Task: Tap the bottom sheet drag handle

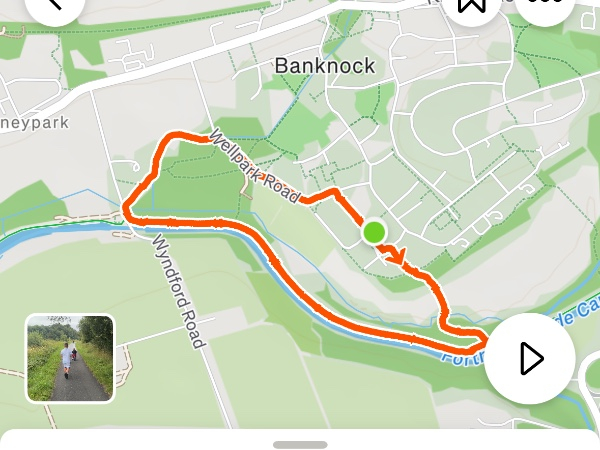Action: [x=300, y=445]
